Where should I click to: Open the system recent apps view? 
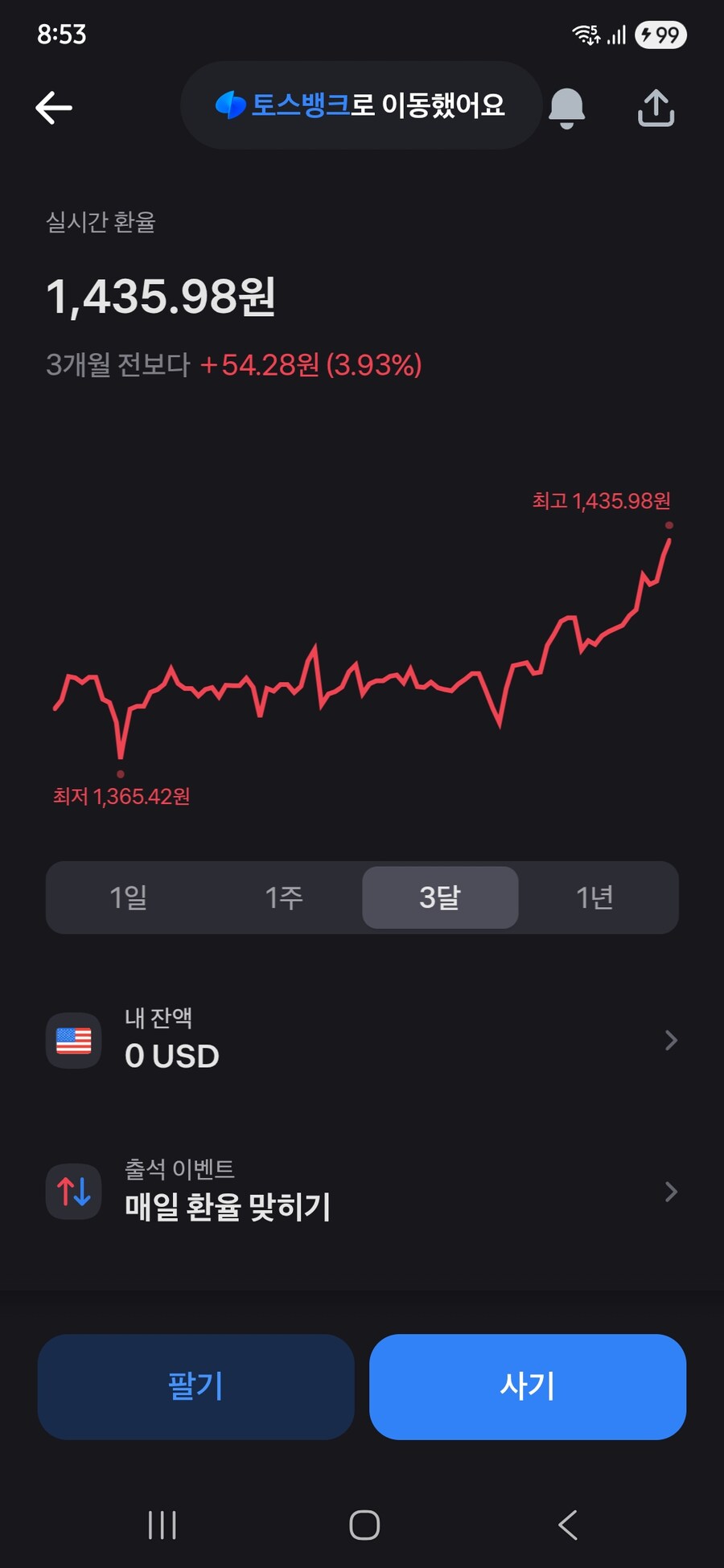162,1525
